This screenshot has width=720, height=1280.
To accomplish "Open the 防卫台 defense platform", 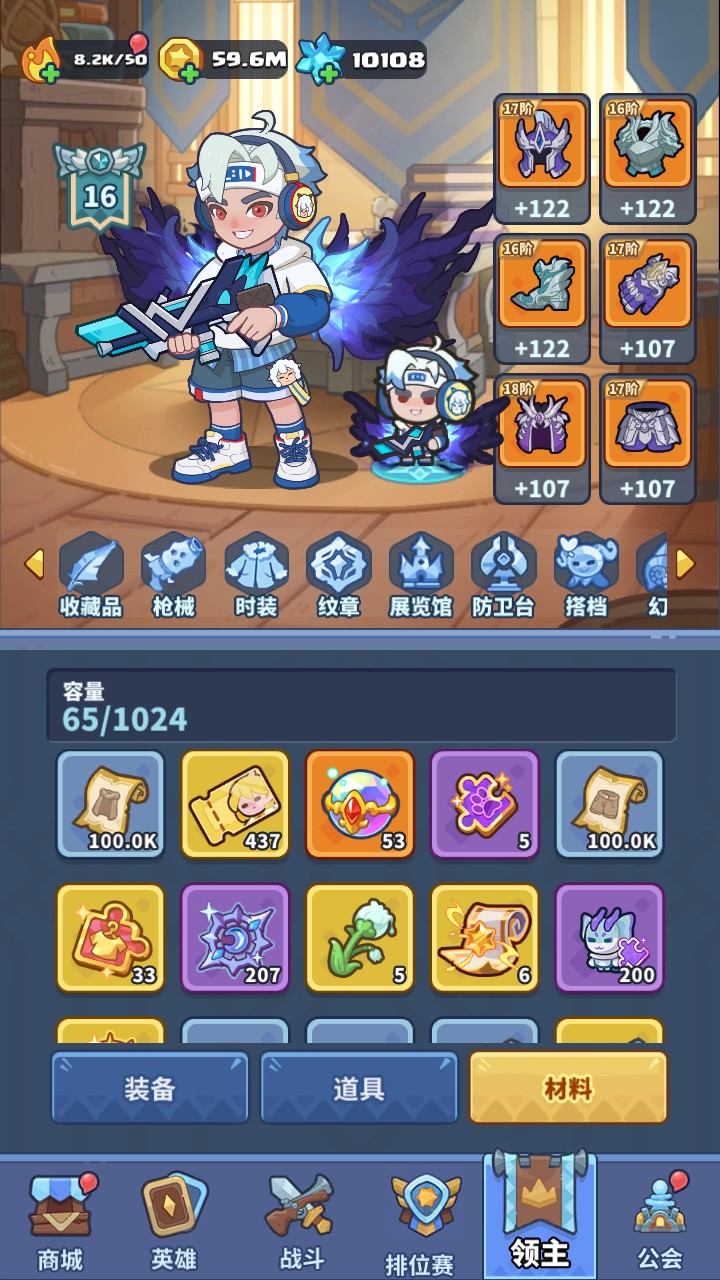I will [x=503, y=576].
